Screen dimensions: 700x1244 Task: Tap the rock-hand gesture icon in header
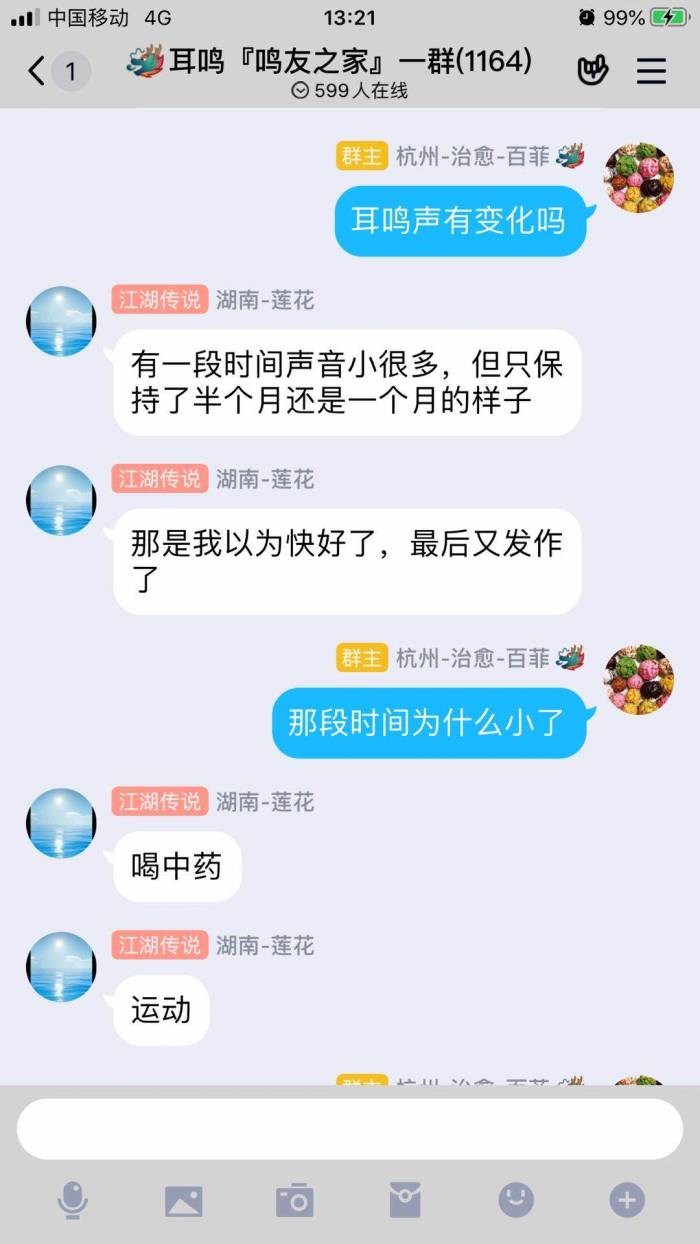593,70
